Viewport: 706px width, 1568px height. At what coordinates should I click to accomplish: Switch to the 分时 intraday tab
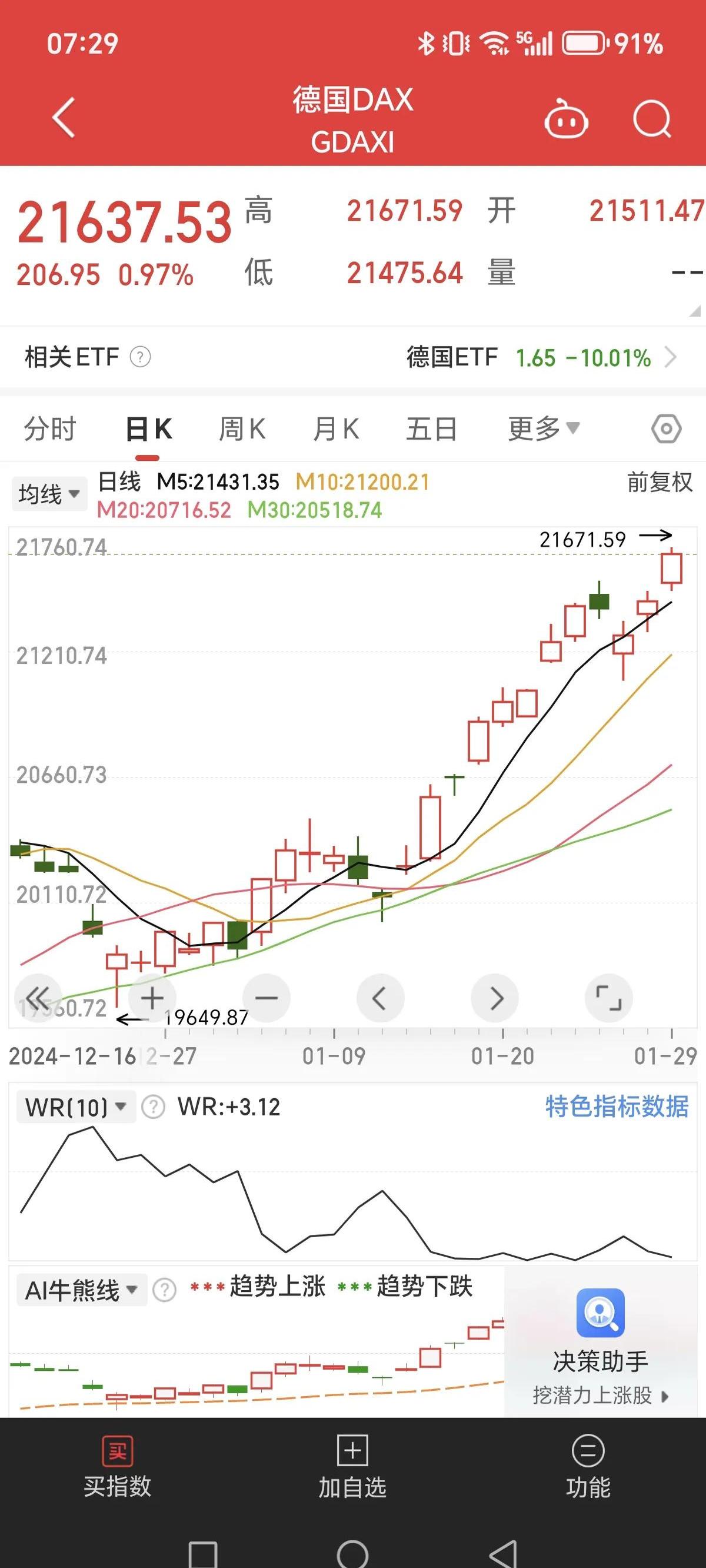pos(49,428)
